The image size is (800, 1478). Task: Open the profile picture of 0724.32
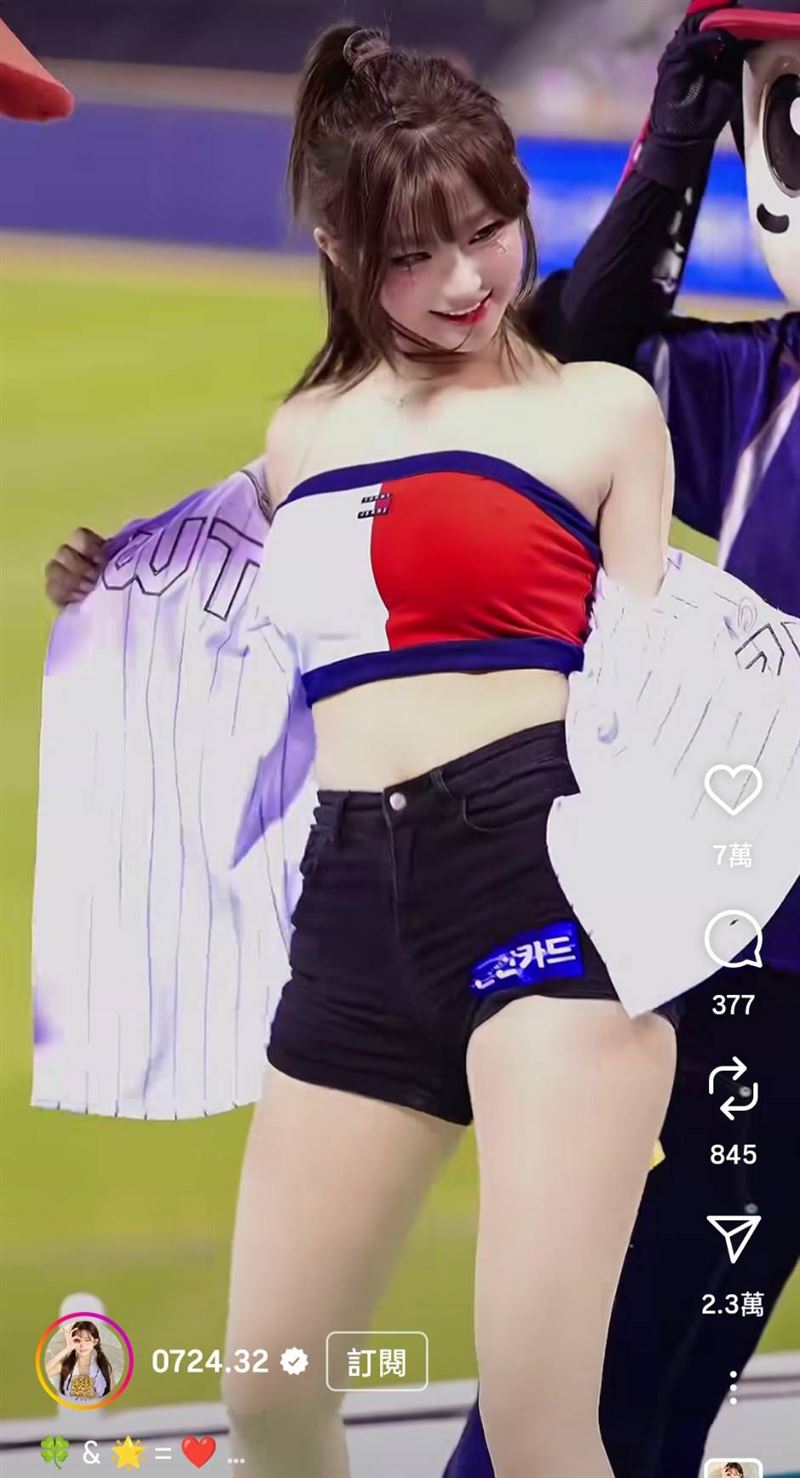84,1361
